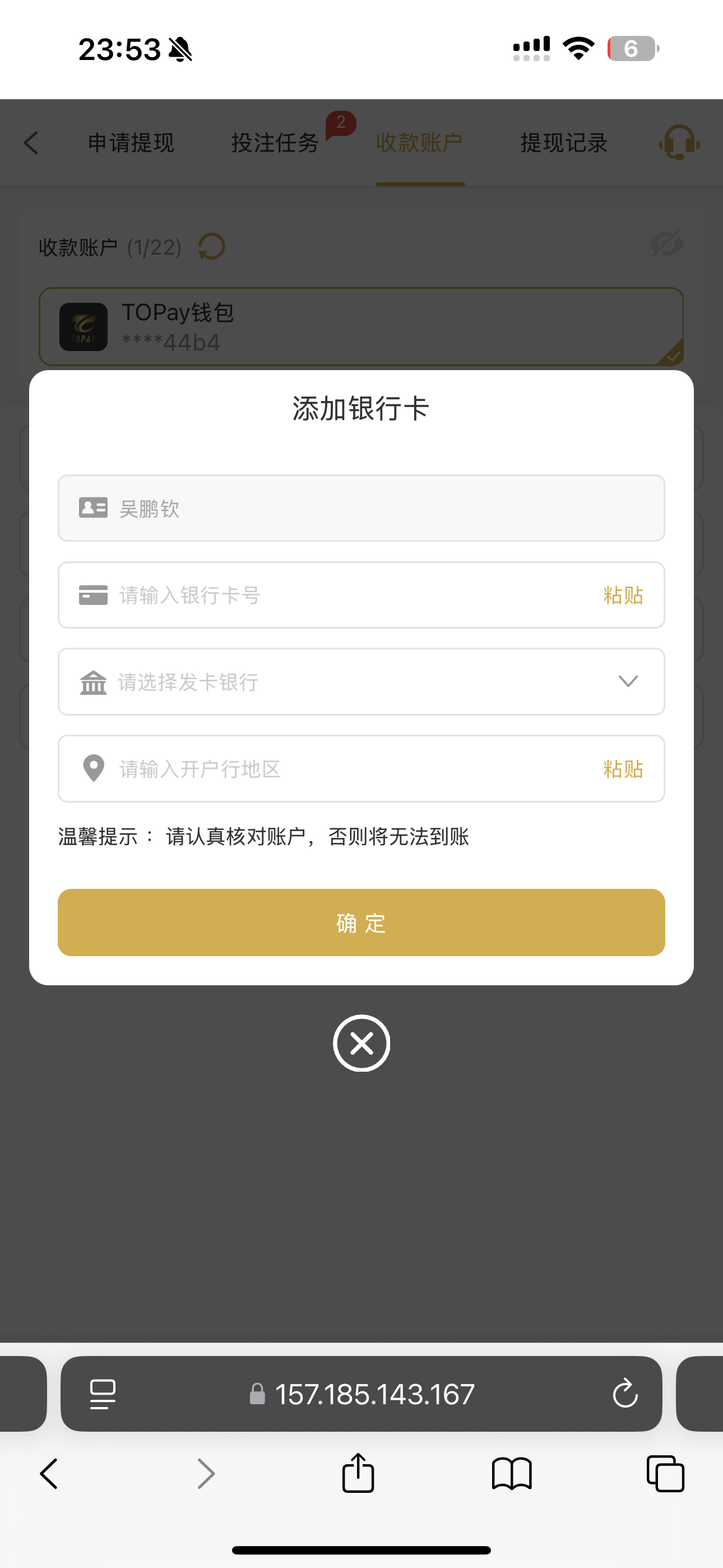Close the 添加银行卡 dialog
Screen dimensions: 723x1568
361,1043
